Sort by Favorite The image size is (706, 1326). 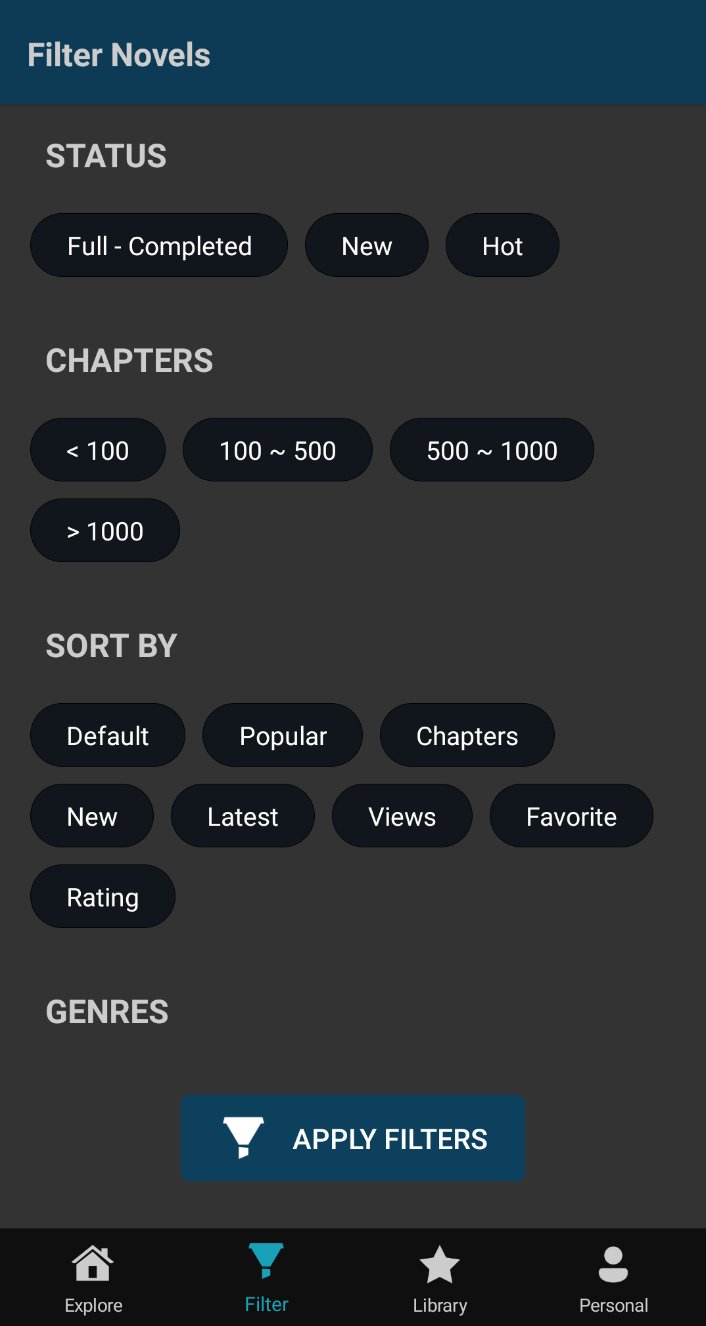click(571, 817)
